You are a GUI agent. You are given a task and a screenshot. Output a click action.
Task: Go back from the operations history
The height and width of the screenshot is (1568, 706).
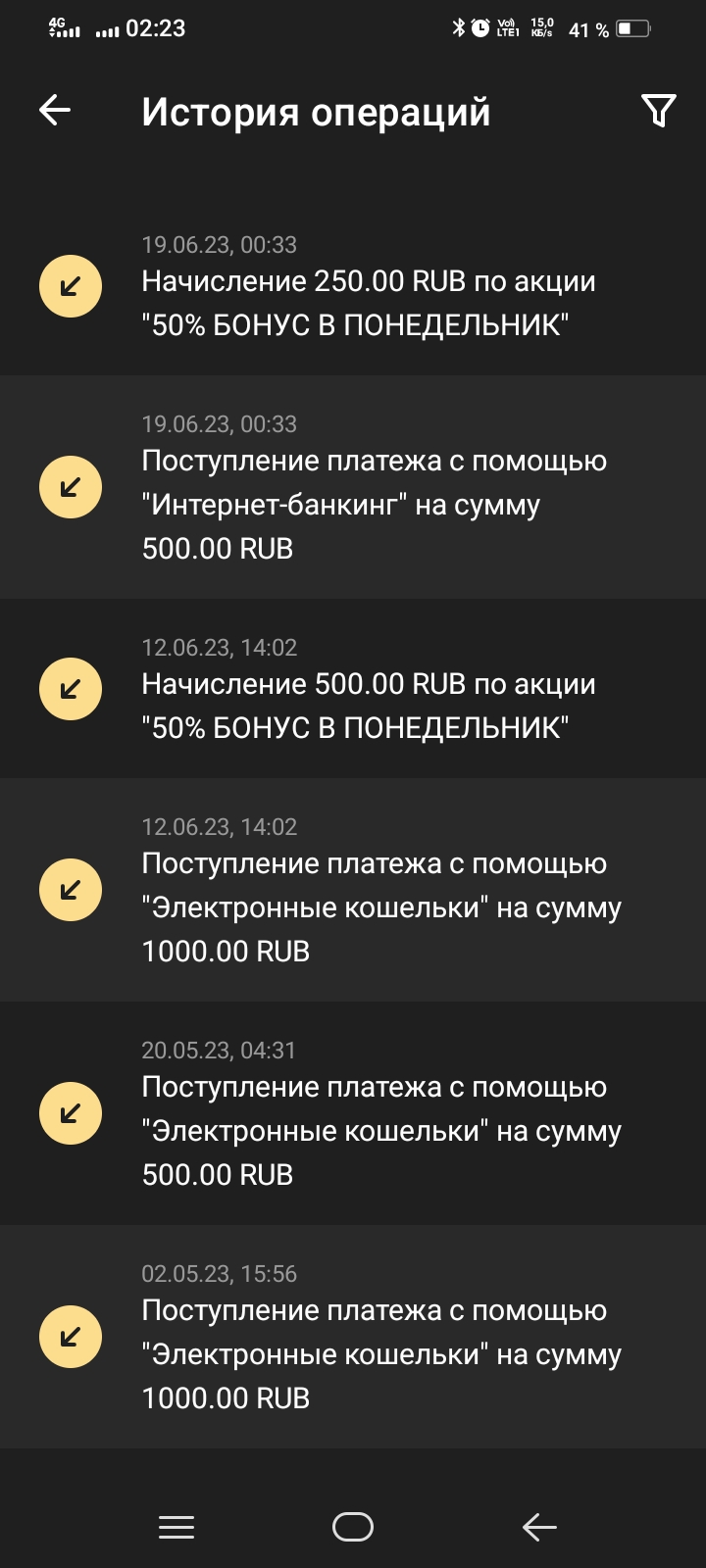[x=55, y=111]
